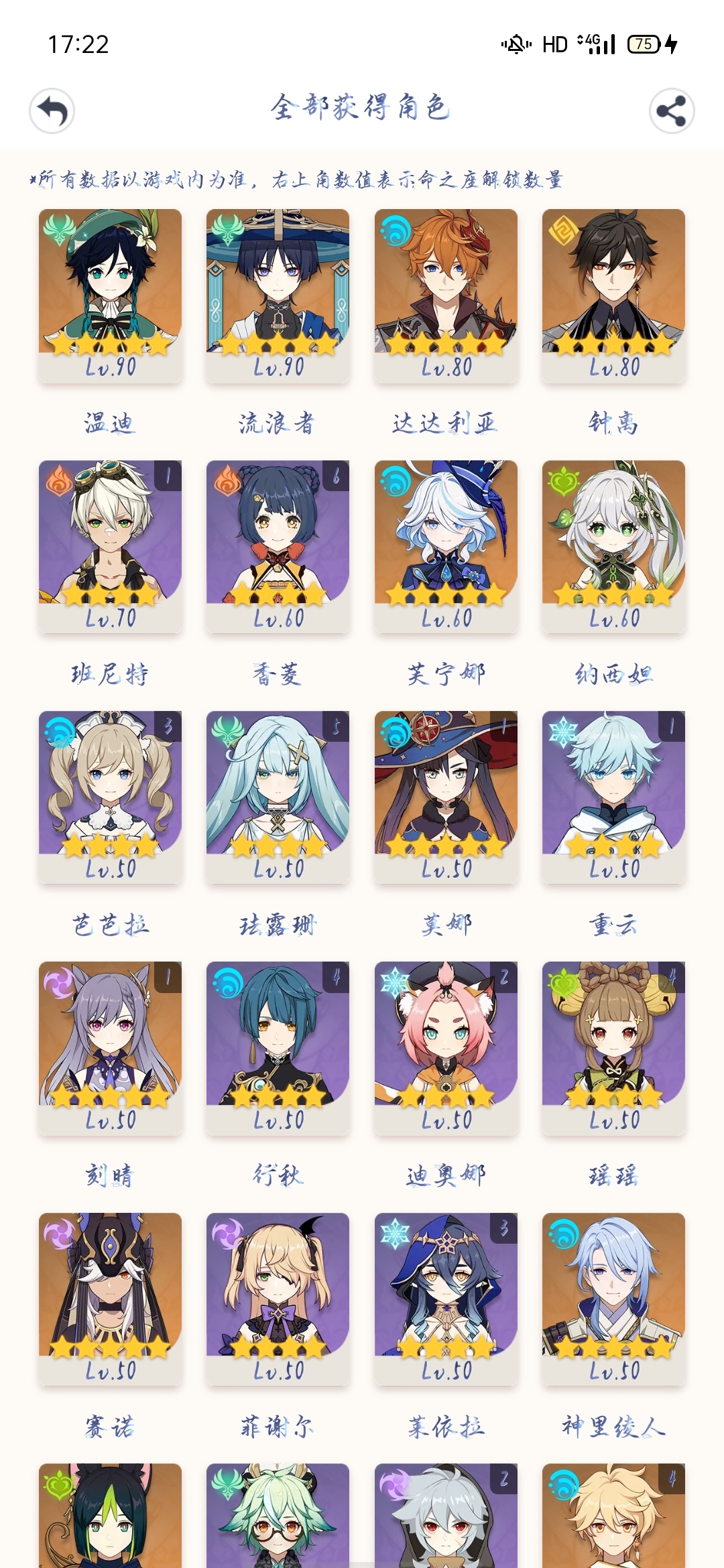Go back using the return arrow
The width and height of the screenshot is (724, 1568).
[x=52, y=111]
